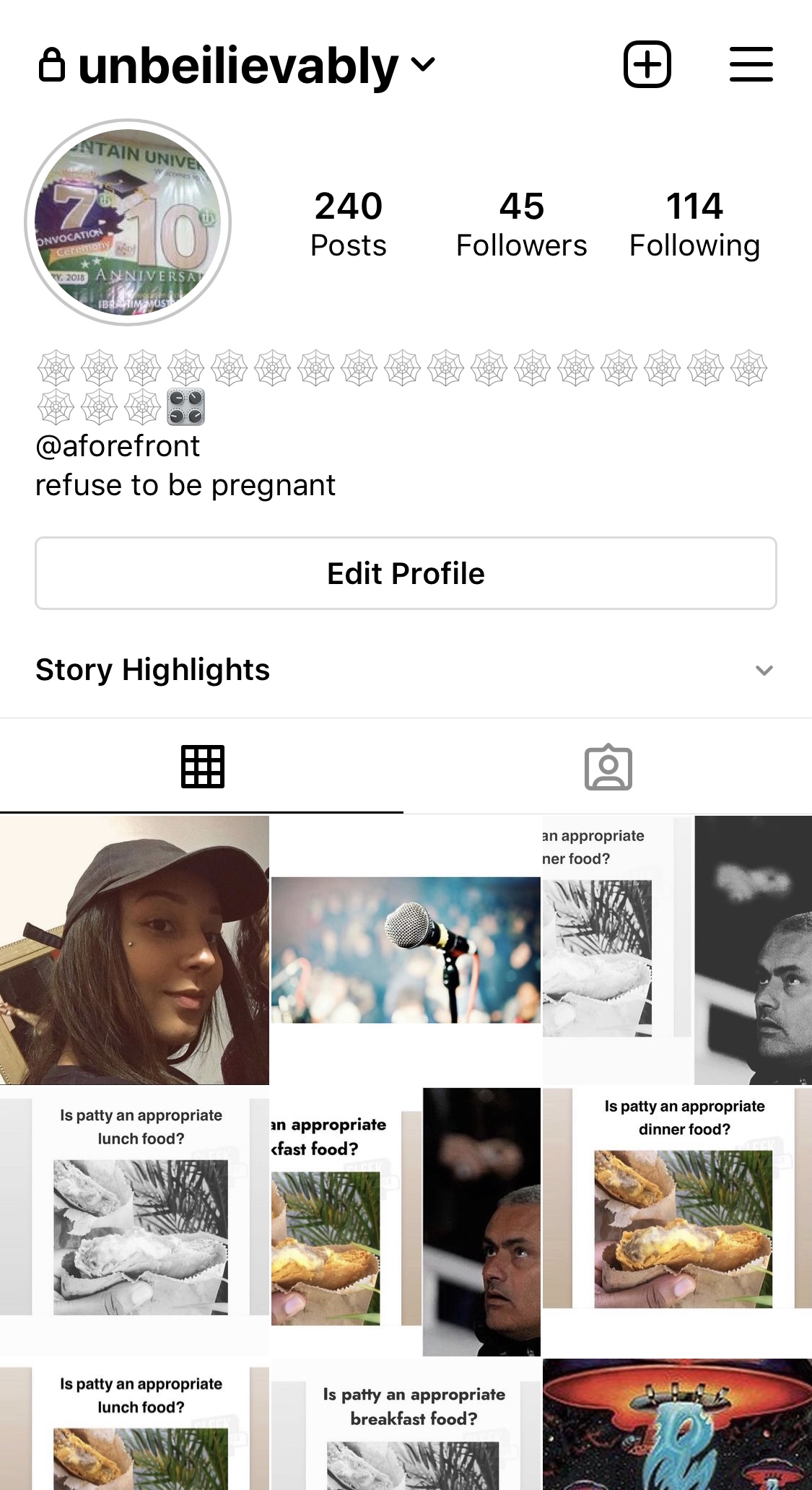
Task: Open the @aforefront mention link
Action: [118, 446]
